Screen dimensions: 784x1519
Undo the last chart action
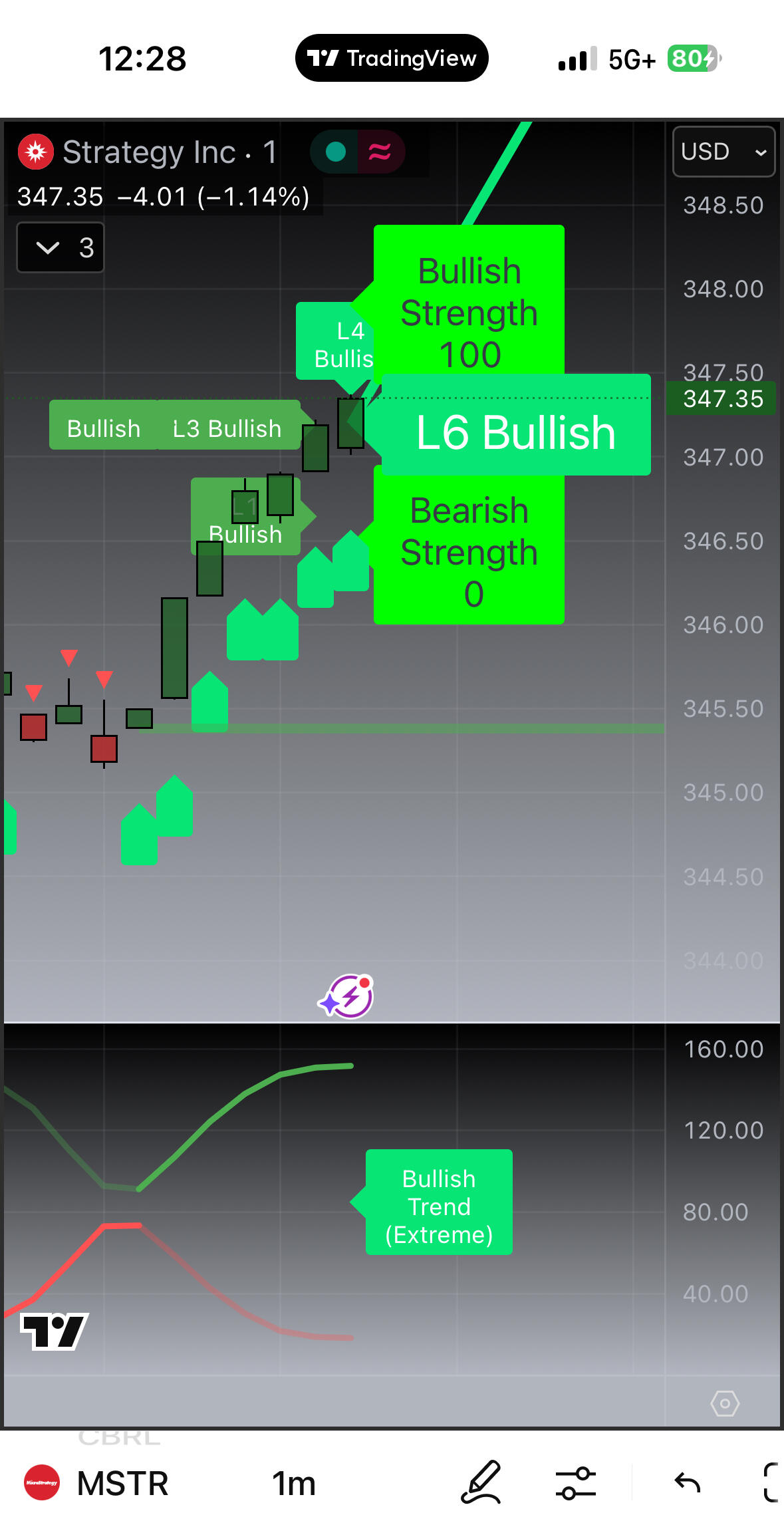(x=688, y=1482)
